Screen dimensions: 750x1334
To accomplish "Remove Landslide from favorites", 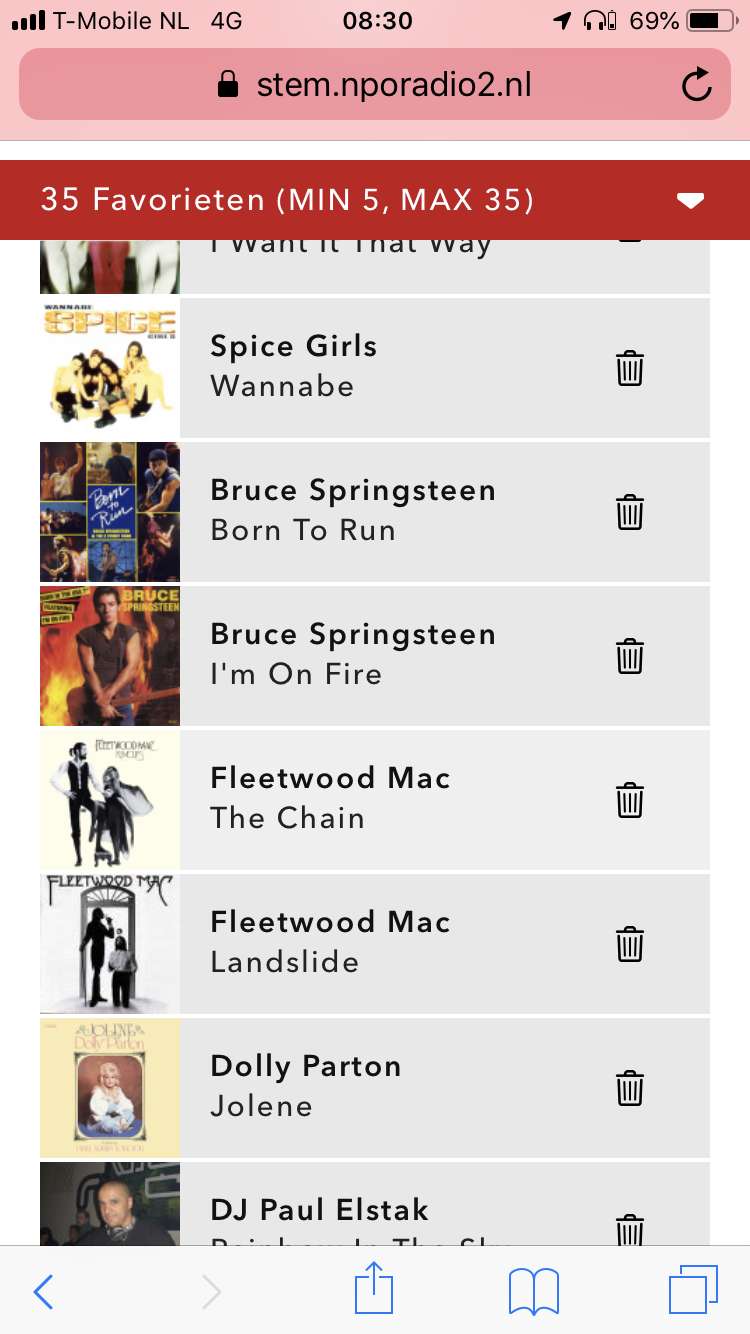I will pyautogui.click(x=629, y=945).
